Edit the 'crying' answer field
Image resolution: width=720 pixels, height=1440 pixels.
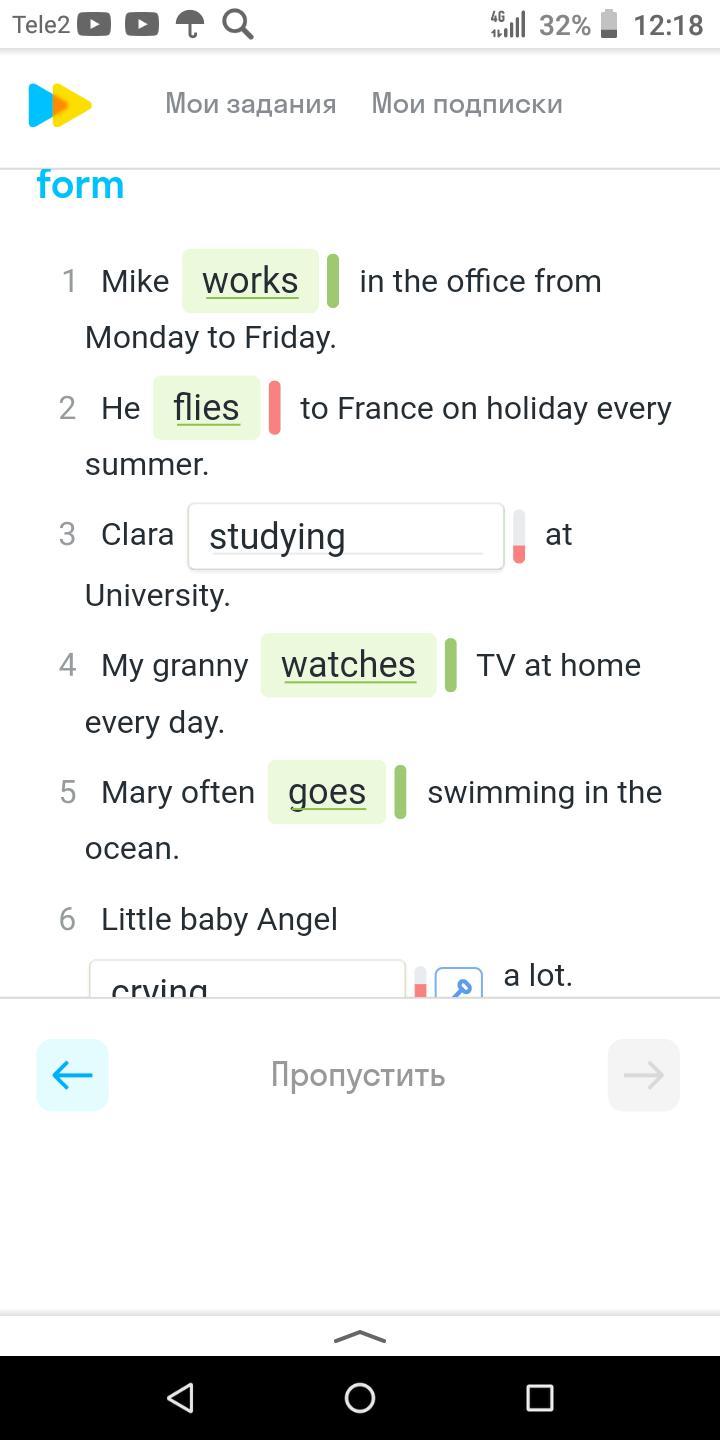pos(247,982)
